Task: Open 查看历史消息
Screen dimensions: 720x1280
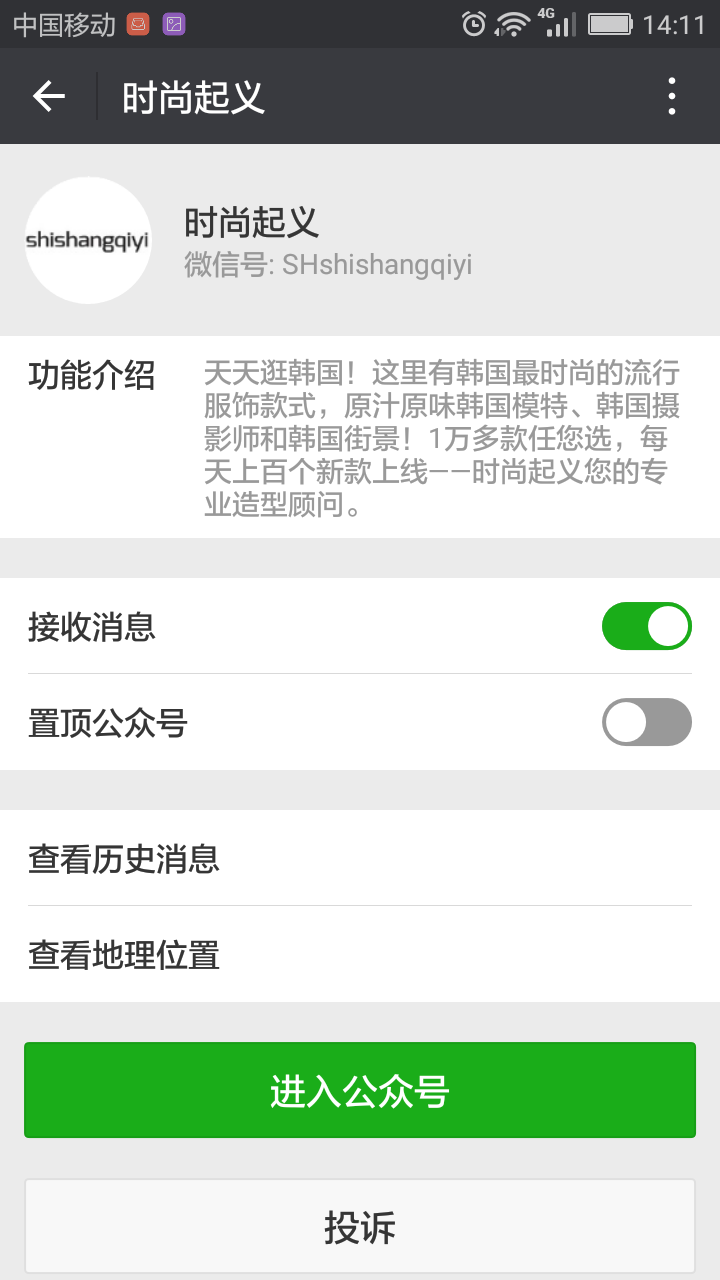Action: pyautogui.click(x=360, y=858)
